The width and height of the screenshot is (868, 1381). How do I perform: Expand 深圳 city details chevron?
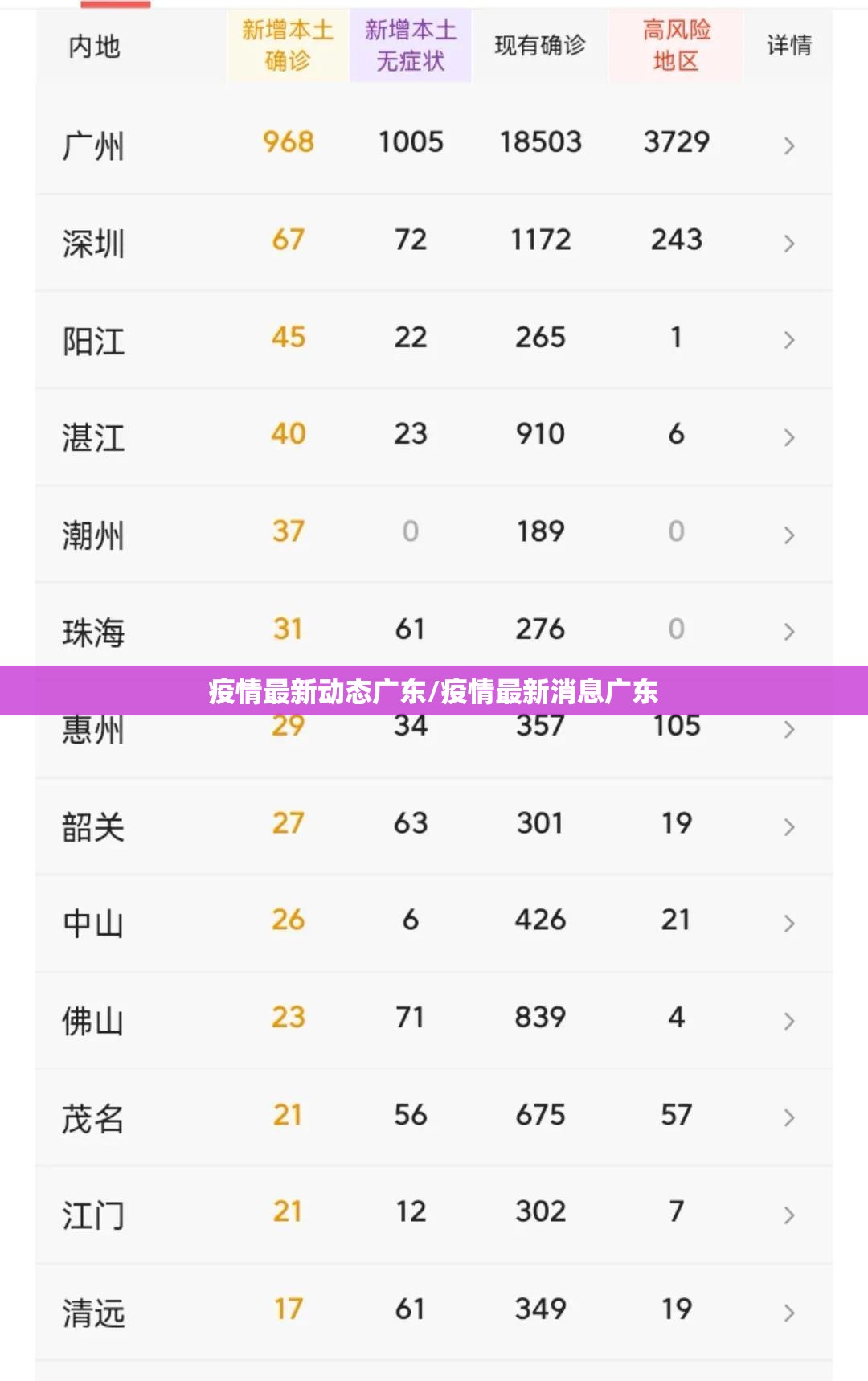tap(786, 241)
